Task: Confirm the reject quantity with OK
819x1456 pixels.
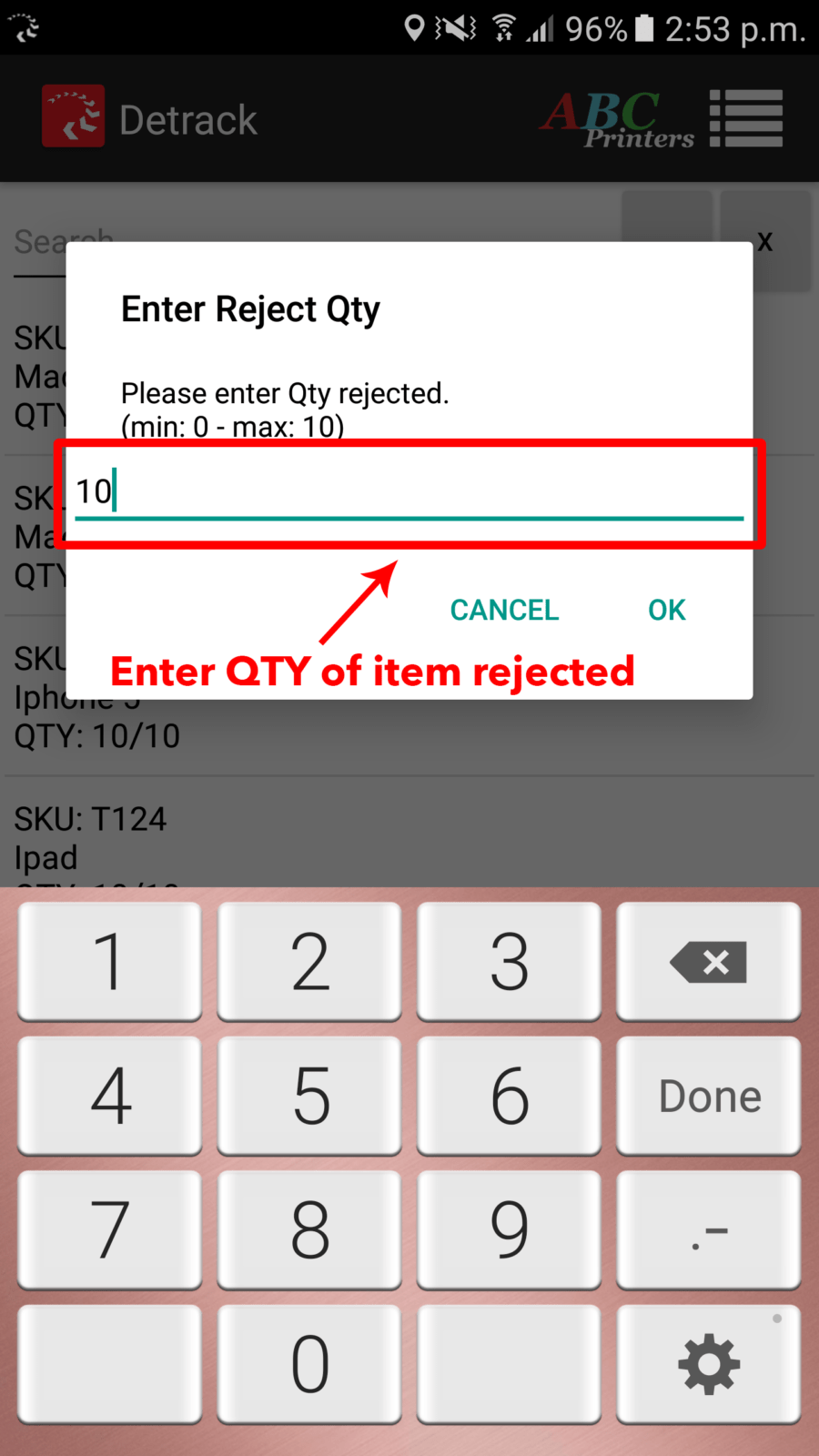Action: pos(666,610)
